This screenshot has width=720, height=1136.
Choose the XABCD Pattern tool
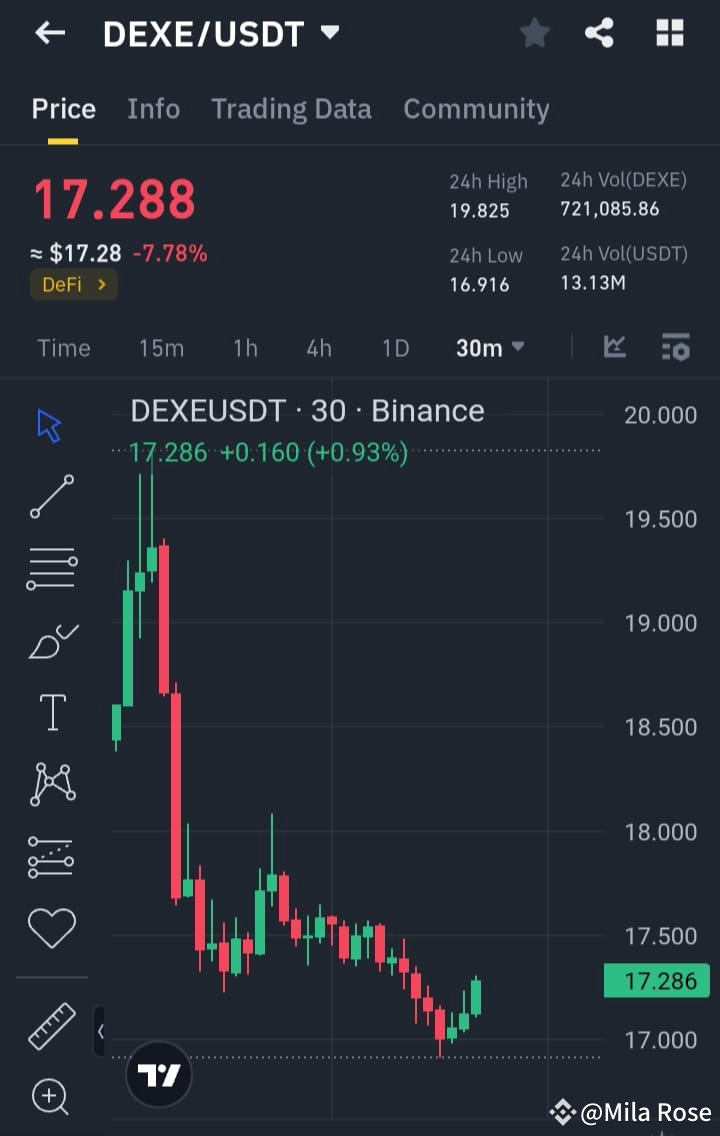(x=50, y=783)
